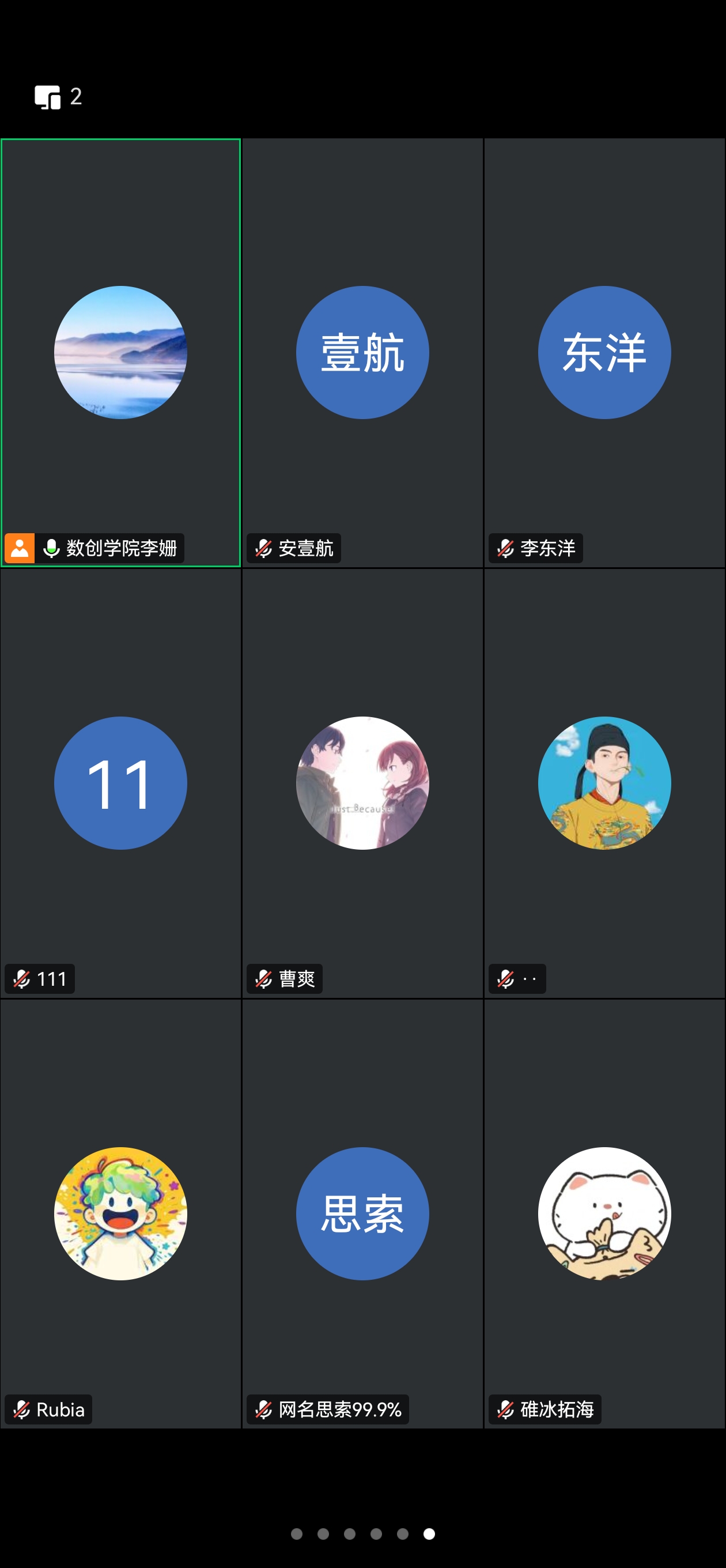
Task: Open the device/screen share indicator icon
Action: click(x=47, y=97)
